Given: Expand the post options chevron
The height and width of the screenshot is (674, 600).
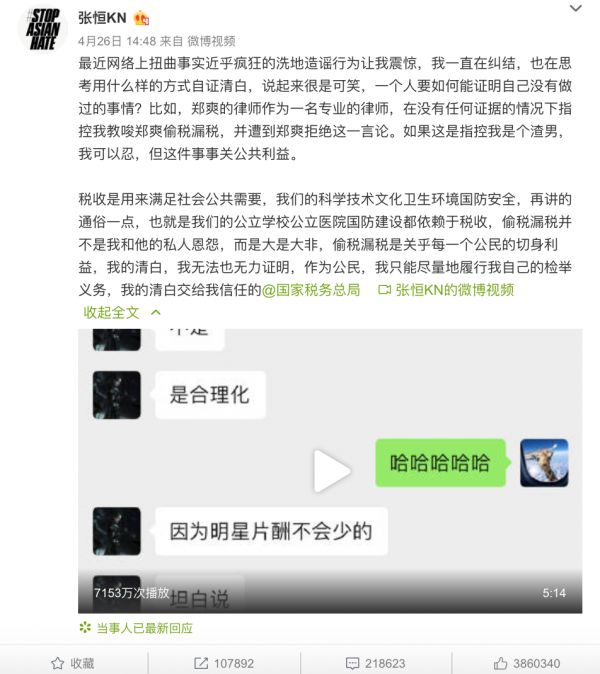Looking at the screenshot, I should click(572, 9).
